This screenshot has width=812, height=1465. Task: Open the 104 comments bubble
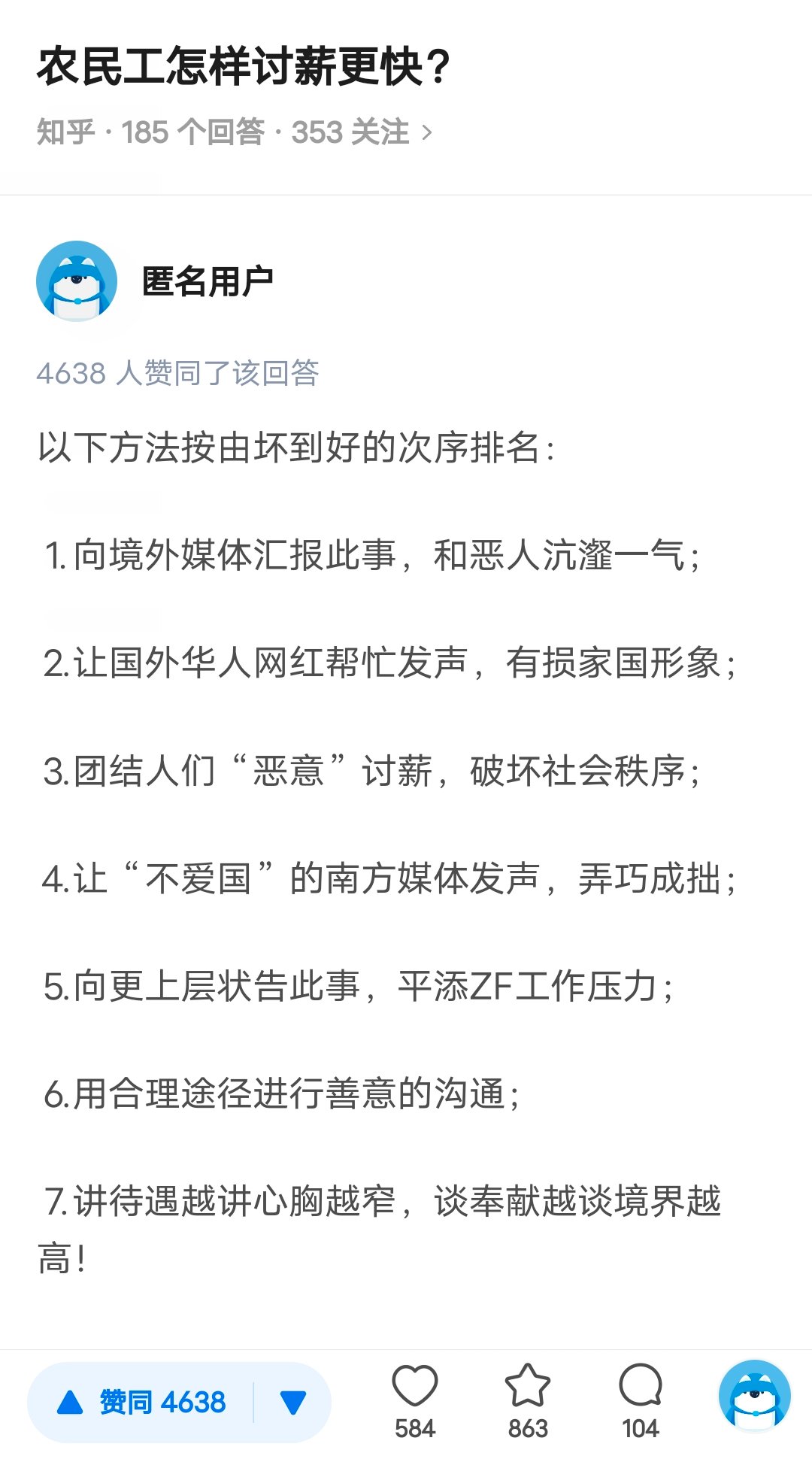coord(641,1400)
